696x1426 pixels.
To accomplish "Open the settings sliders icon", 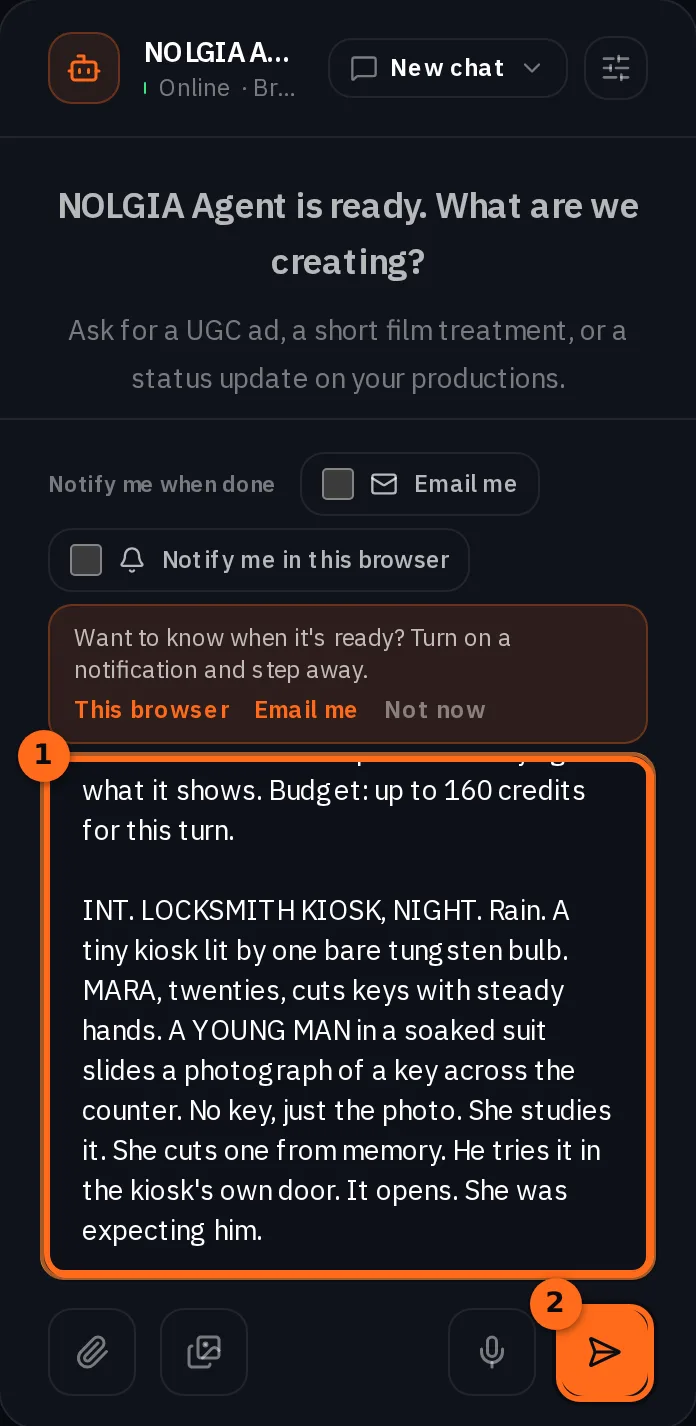I will 616,68.
